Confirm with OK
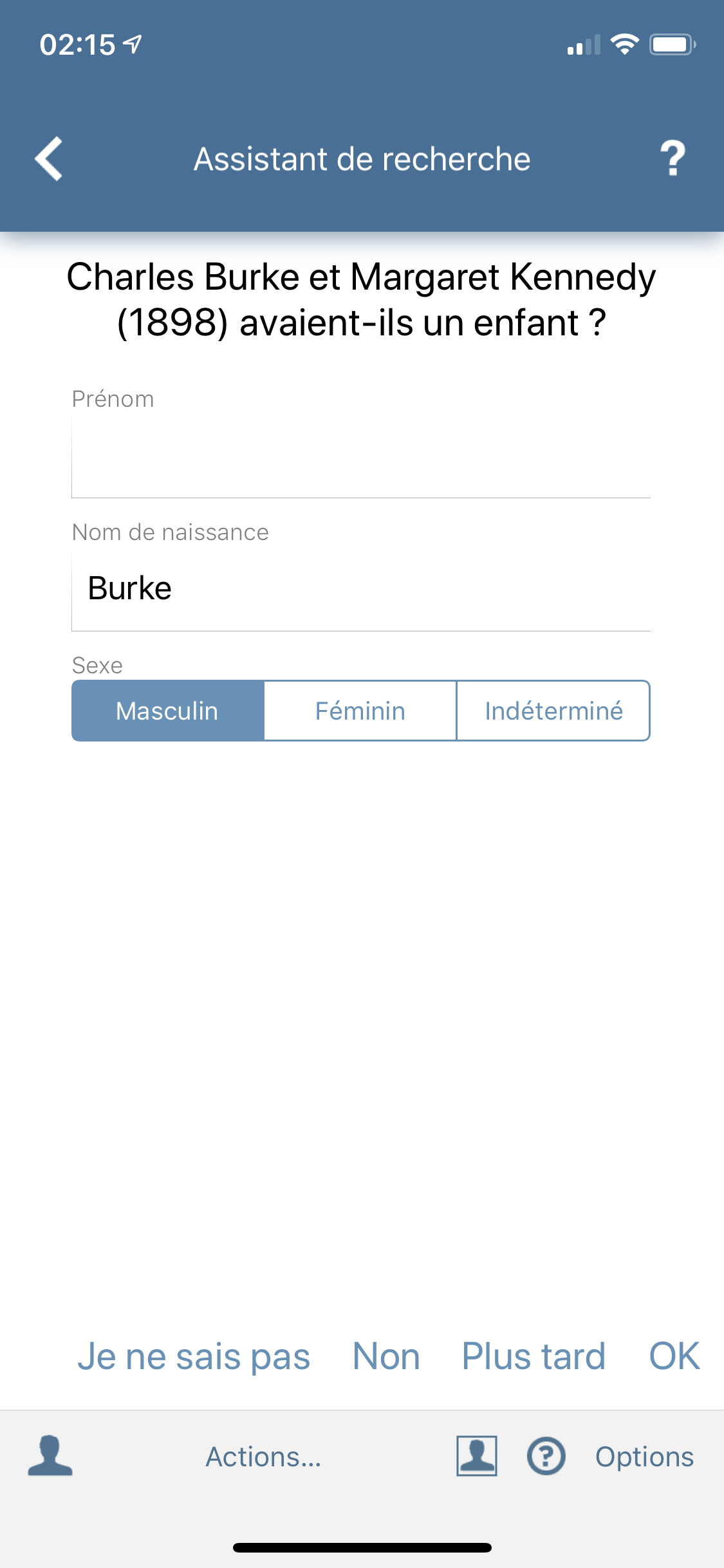This screenshot has width=724, height=1568. [674, 1356]
